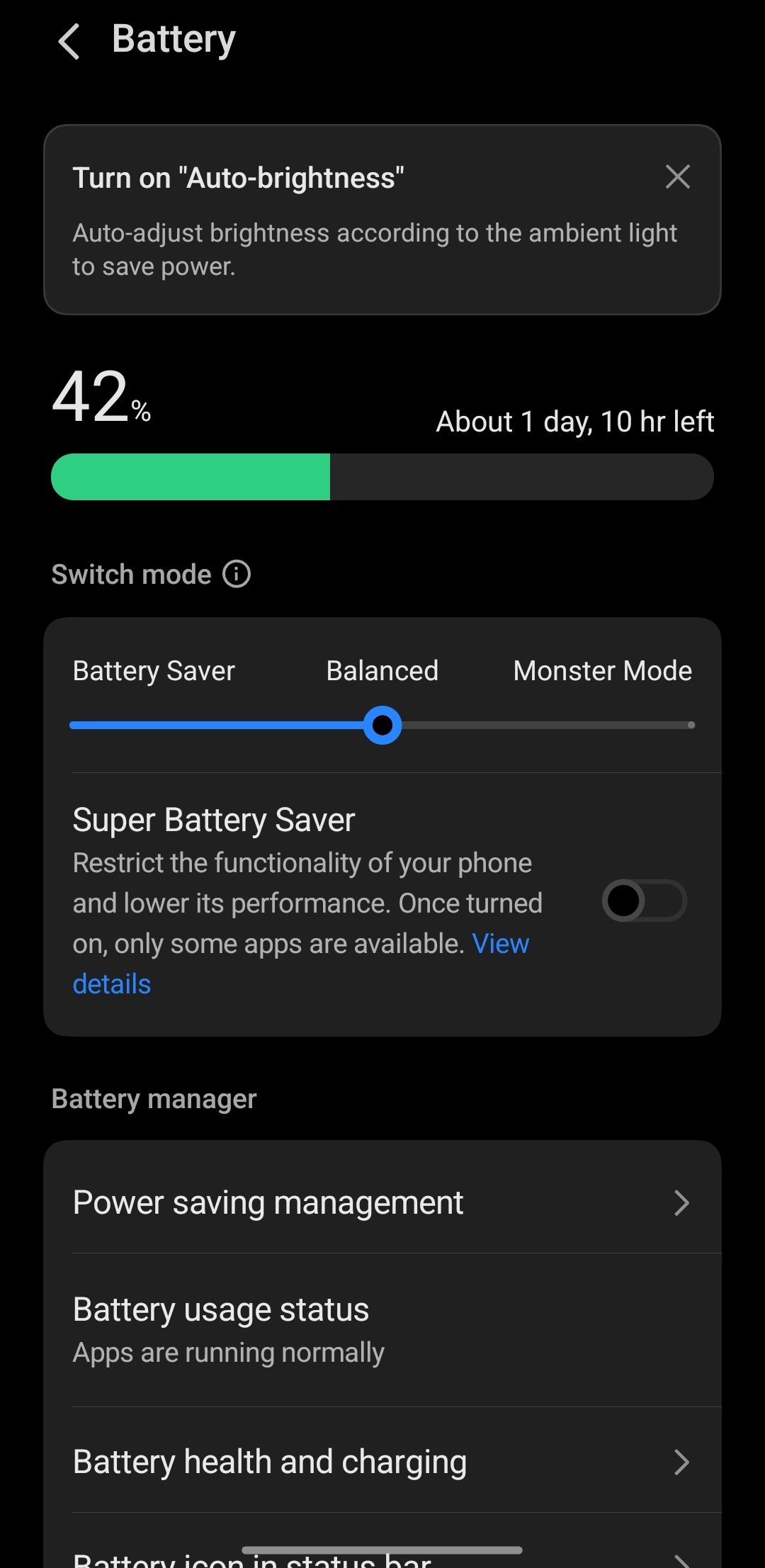Dismiss the Auto-brightness suggestion card
The height and width of the screenshot is (1568, 765).
678,176
